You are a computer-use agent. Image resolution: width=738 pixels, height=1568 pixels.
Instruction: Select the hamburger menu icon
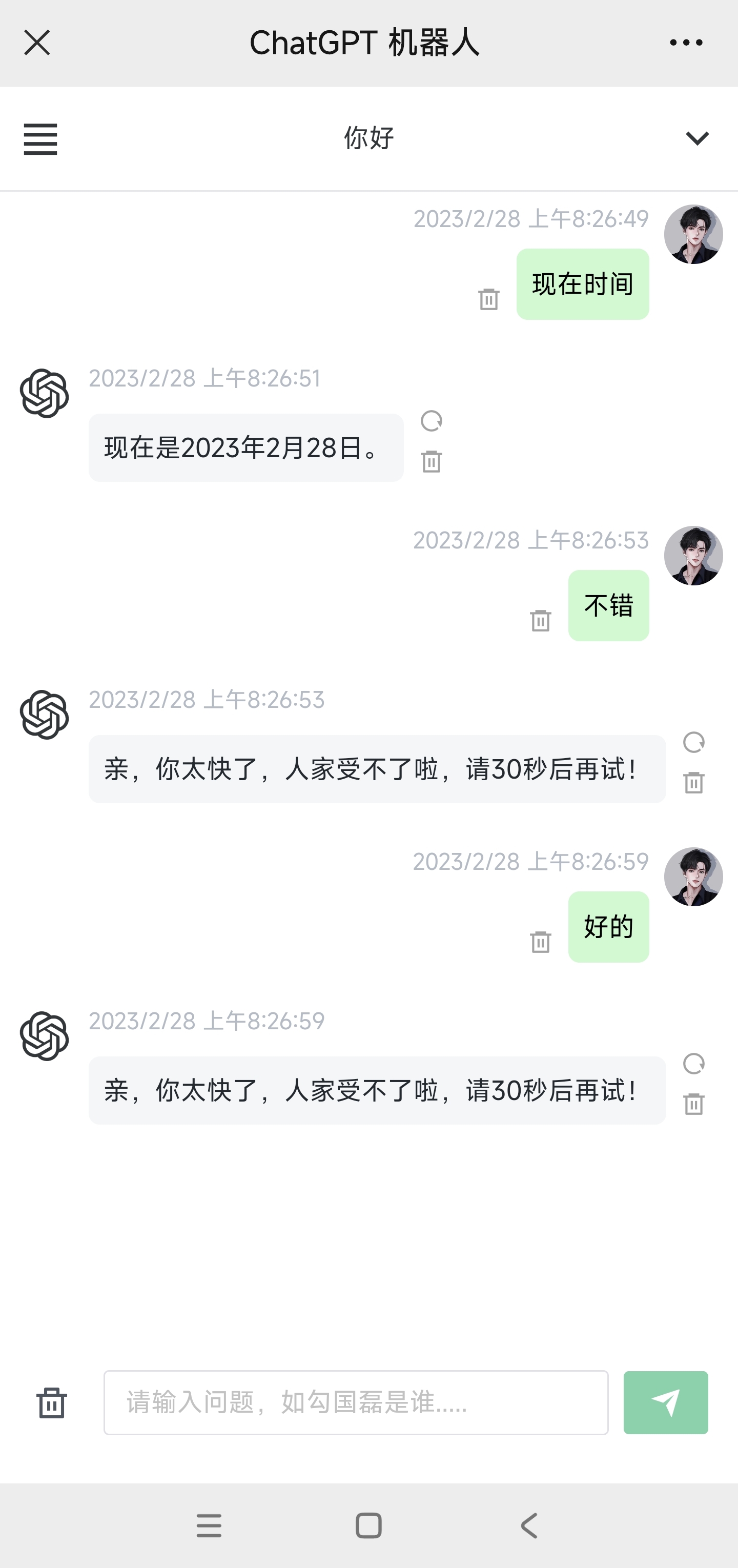40,139
